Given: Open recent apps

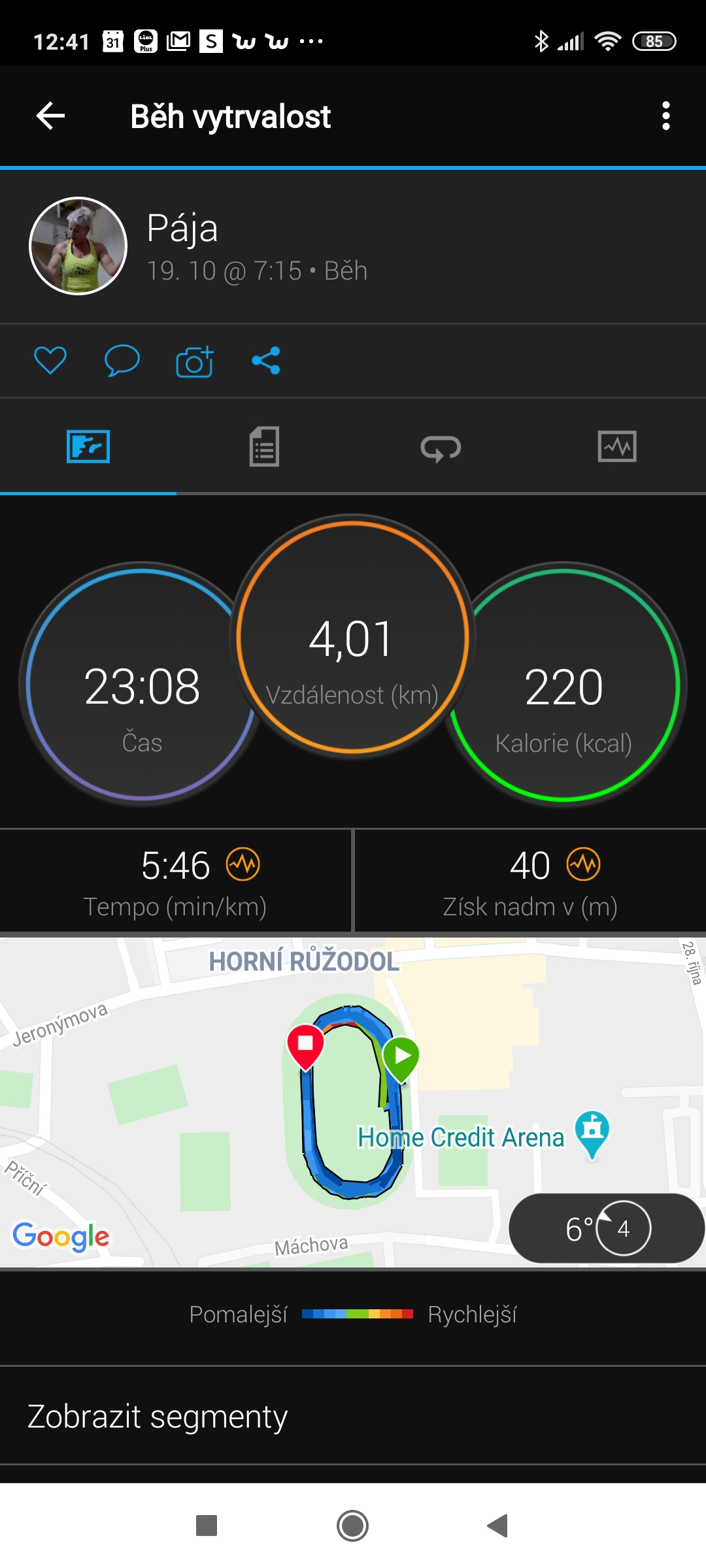Looking at the screenshot, I should point(207,1526).
